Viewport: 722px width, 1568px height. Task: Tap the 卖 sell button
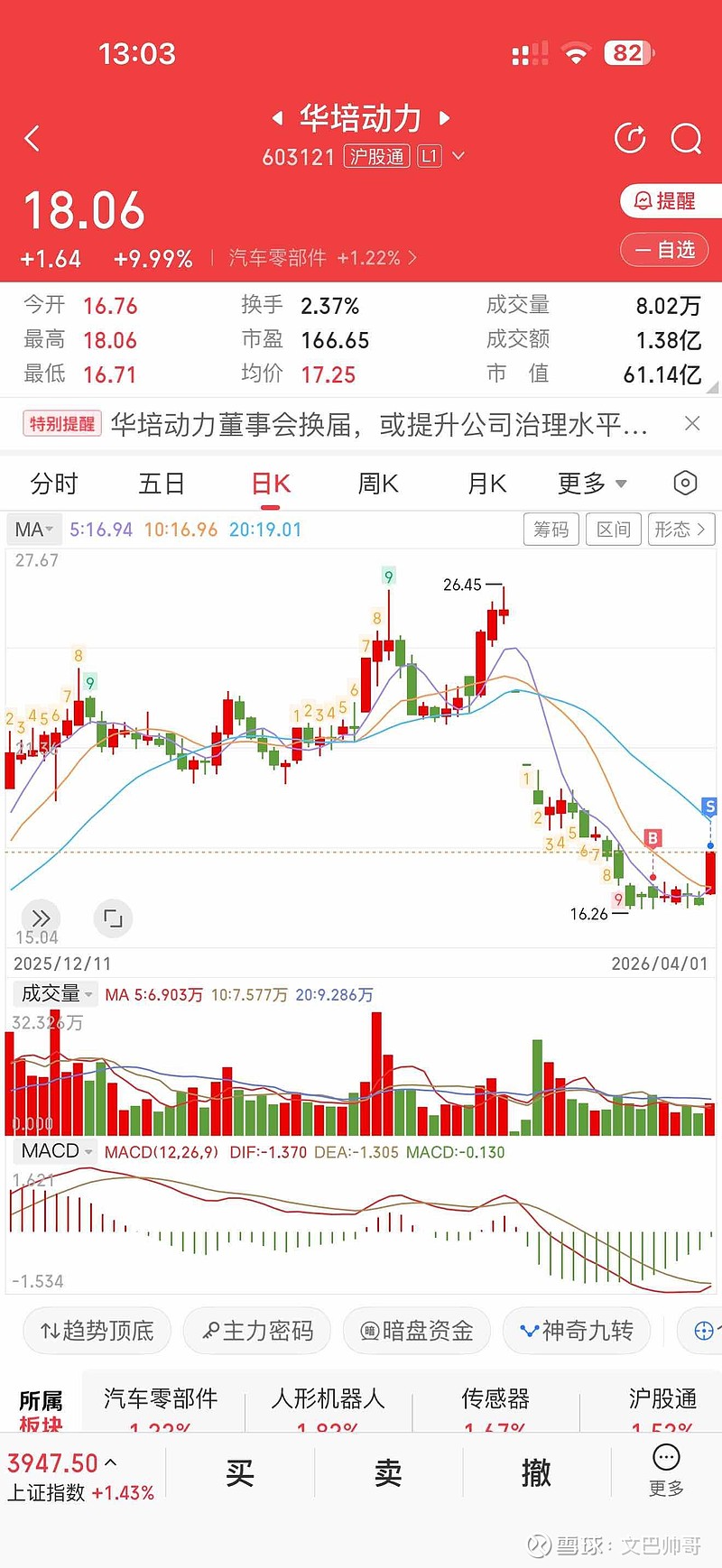tap(388, 1473)
